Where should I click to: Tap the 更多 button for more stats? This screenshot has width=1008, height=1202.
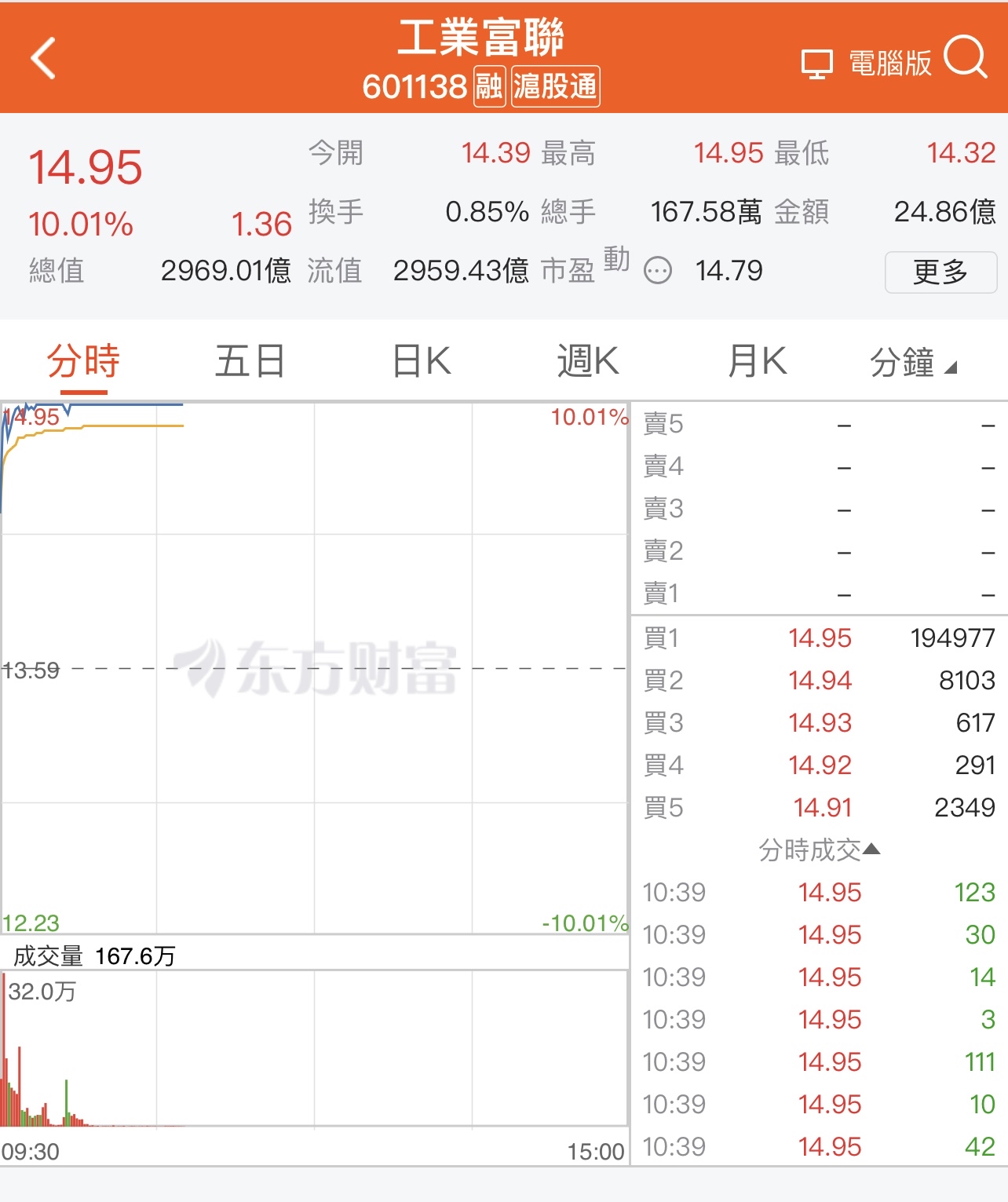coord(940,272)
